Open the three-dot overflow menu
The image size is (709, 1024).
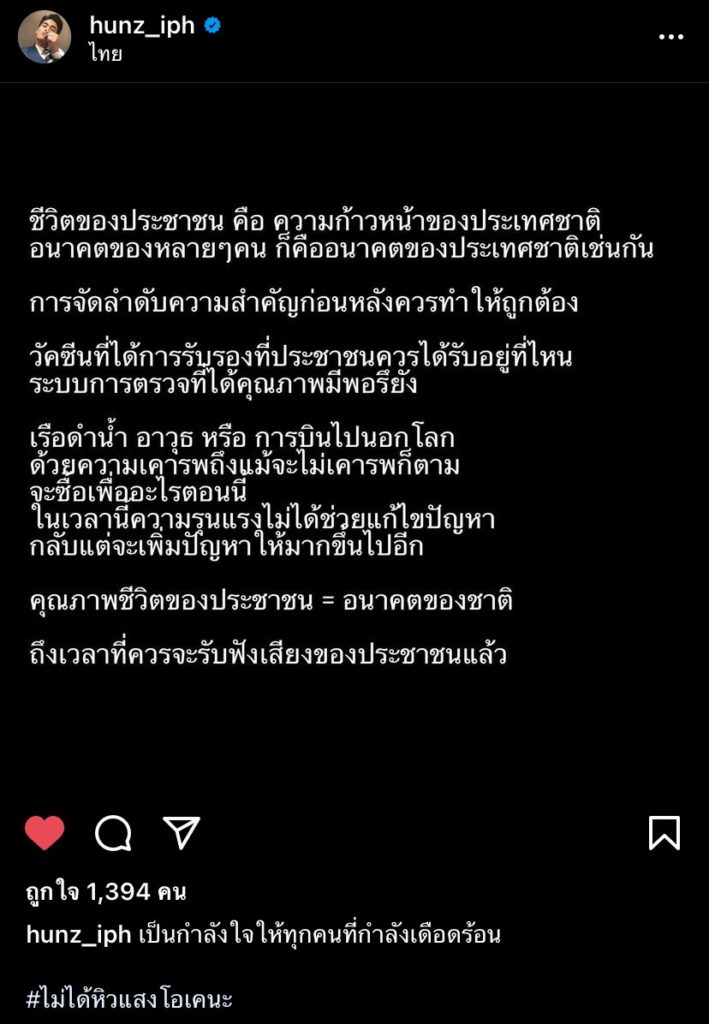coord(670,37)
